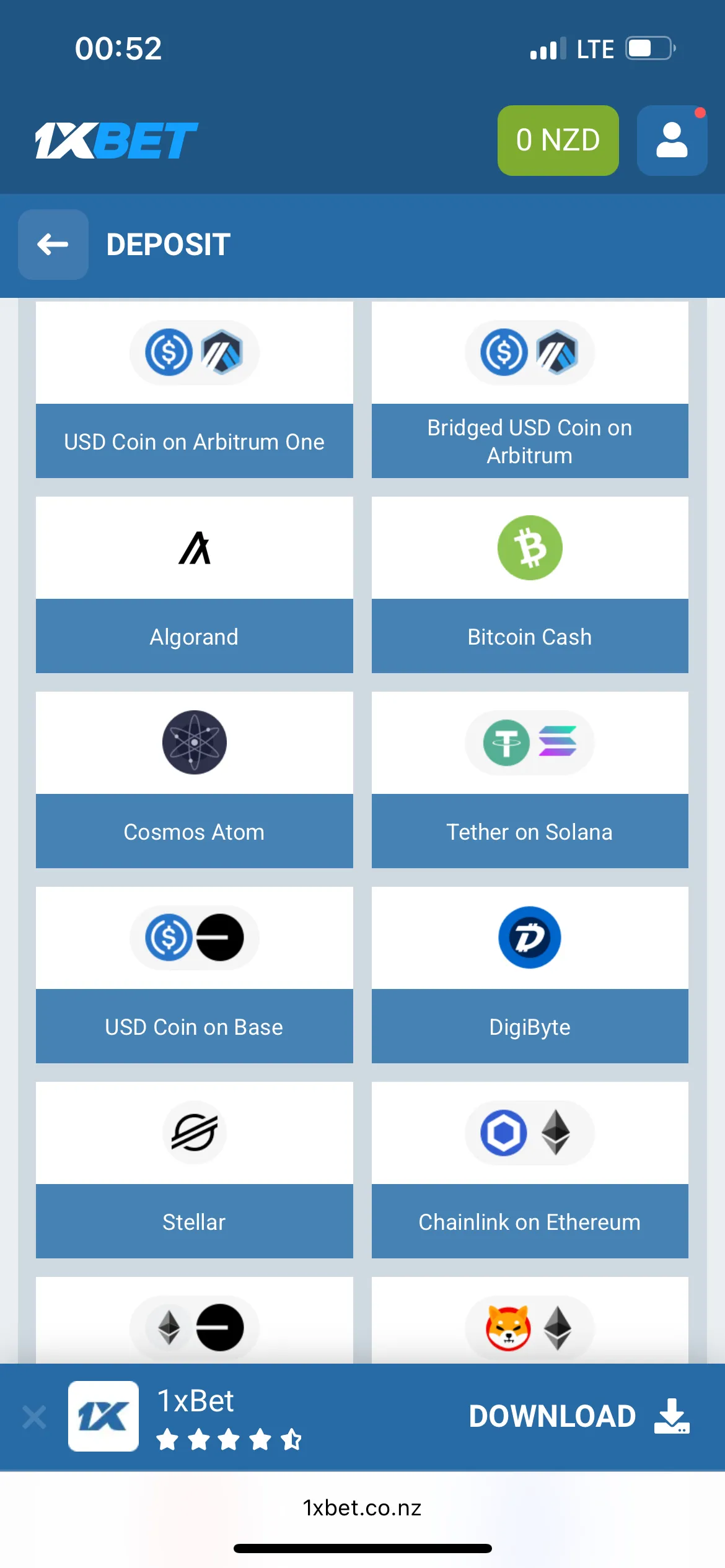Open the user profile icon
The height and width of the screenshot is (1568, 725).
click(x=672, y=141)
